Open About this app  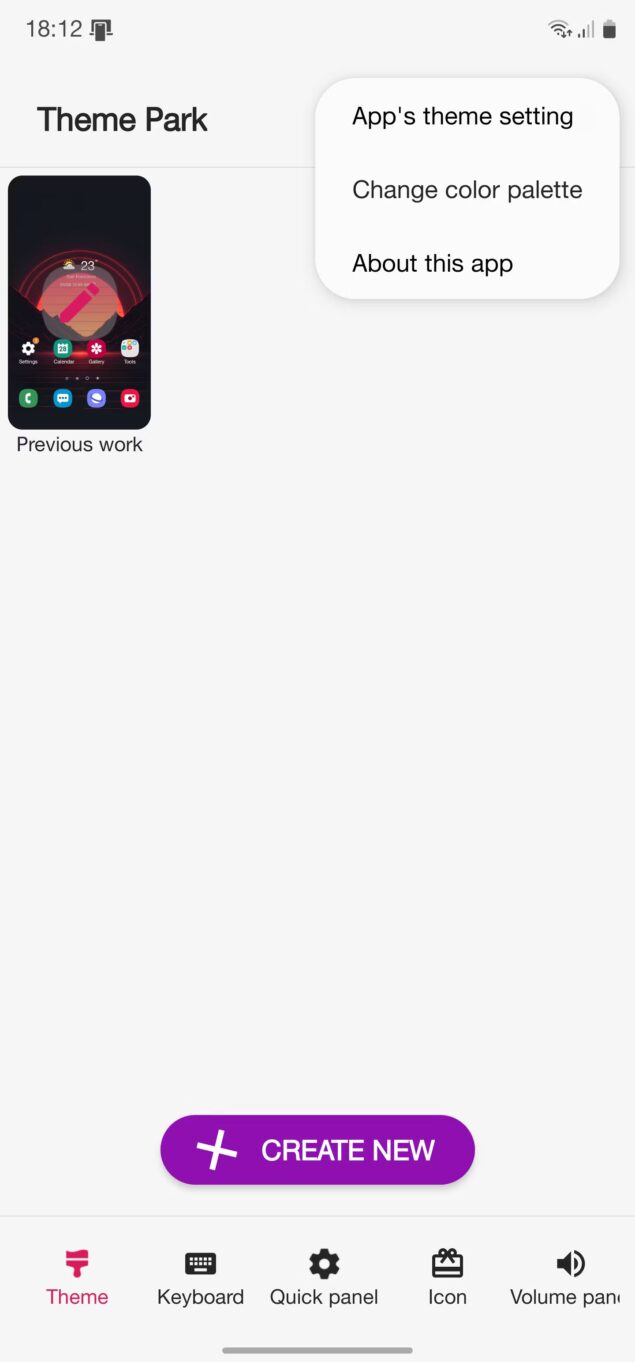433,264
